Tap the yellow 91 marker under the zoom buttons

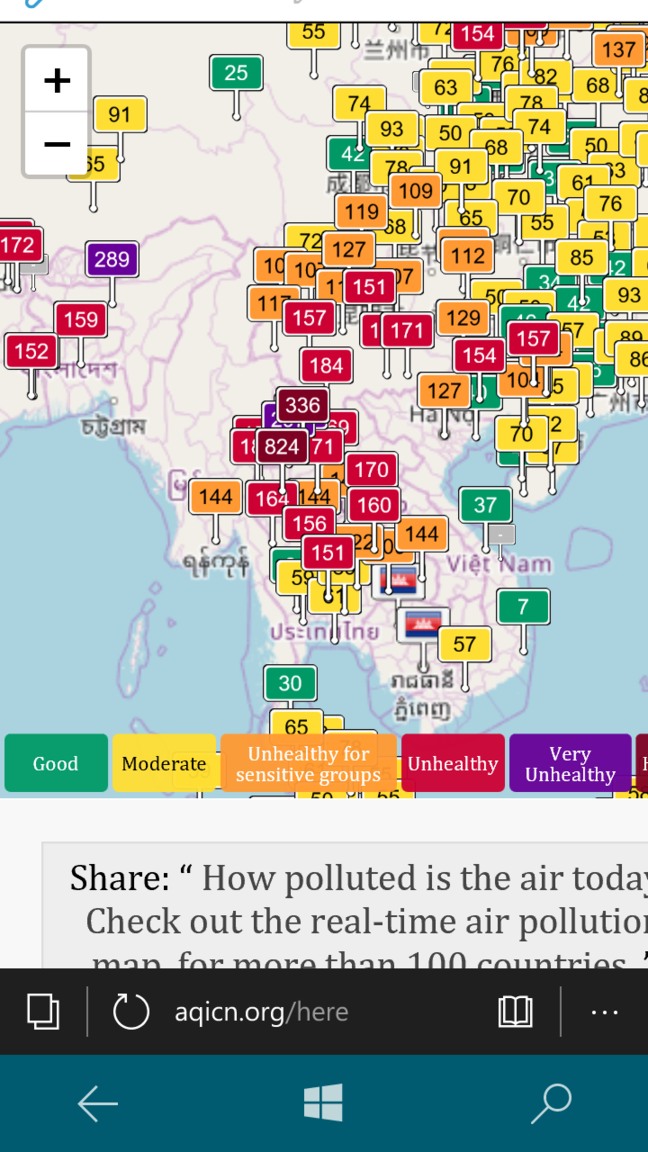point(120,115)
